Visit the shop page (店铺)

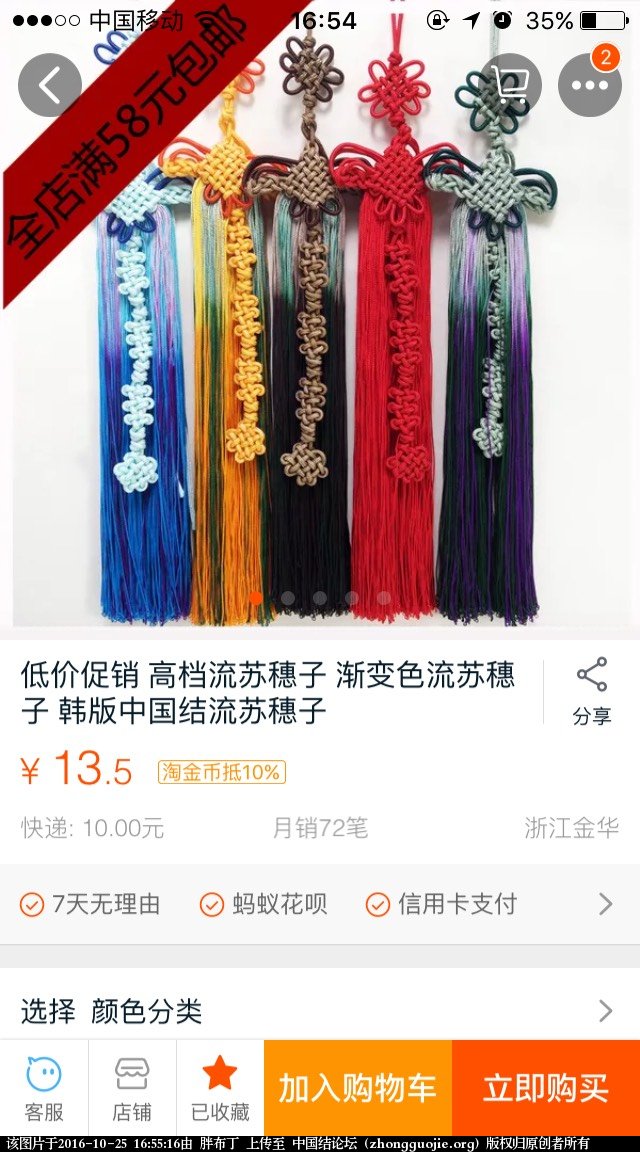pyautogui.click(x=132, y=1088)
